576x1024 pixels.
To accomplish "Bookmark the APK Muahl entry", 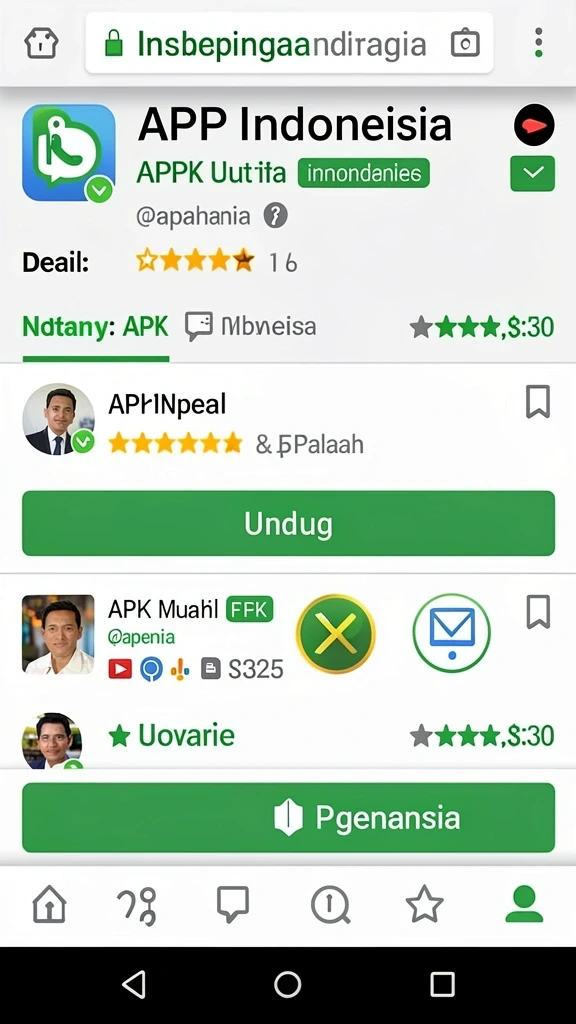I will (538, 613).
